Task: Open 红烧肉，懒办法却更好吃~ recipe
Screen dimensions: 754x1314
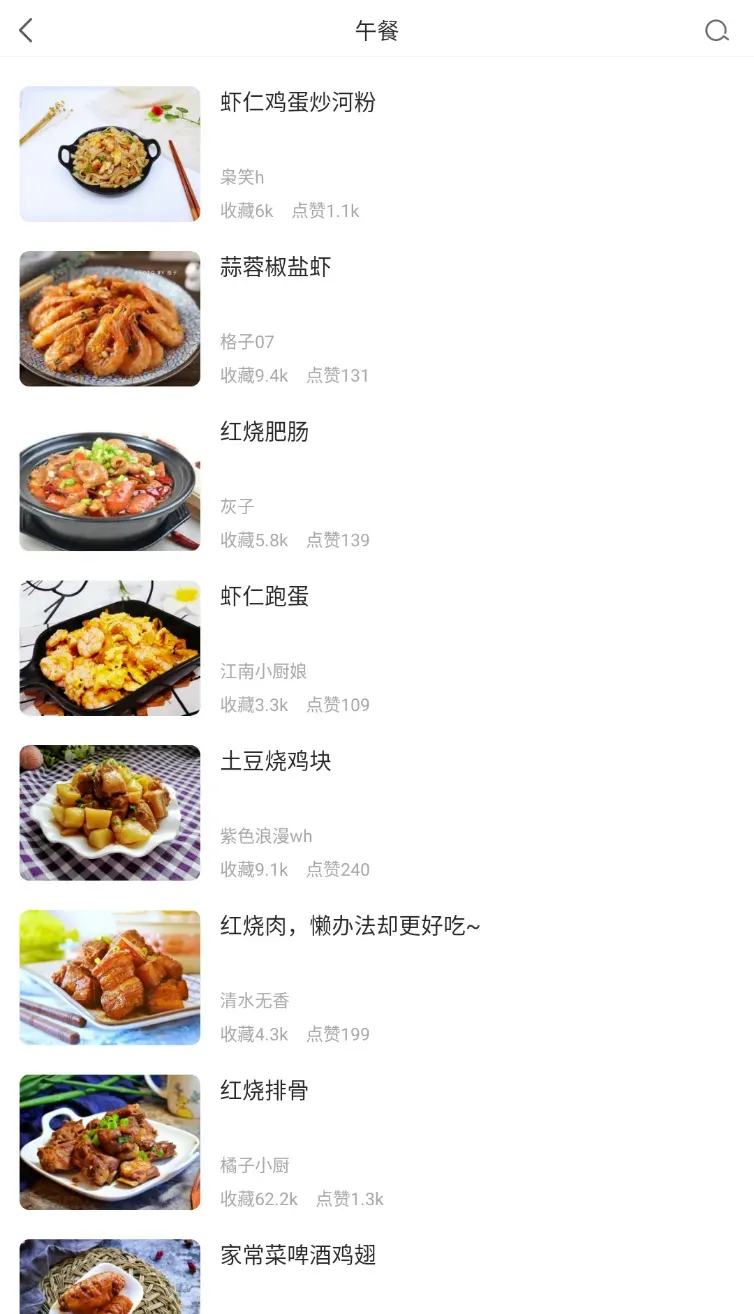Action: (350, 926)
